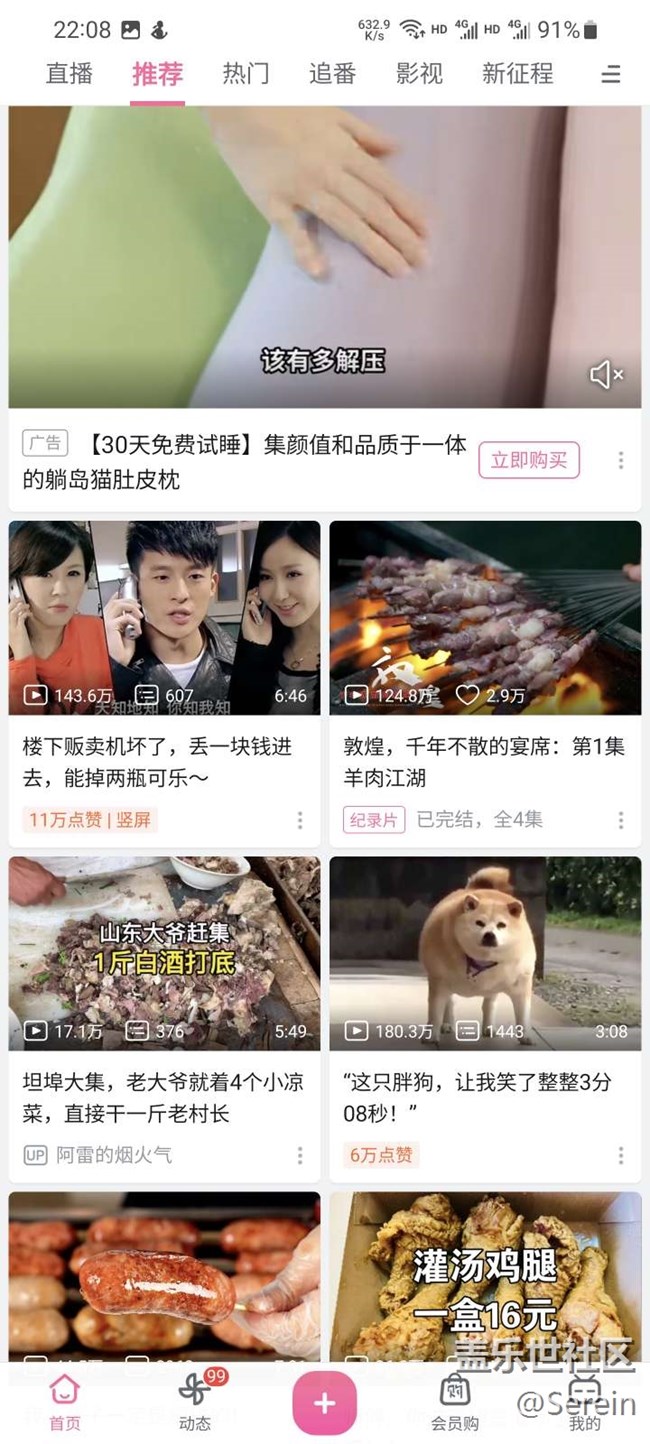Play the 这只胖狗 video

pos(485,952)
